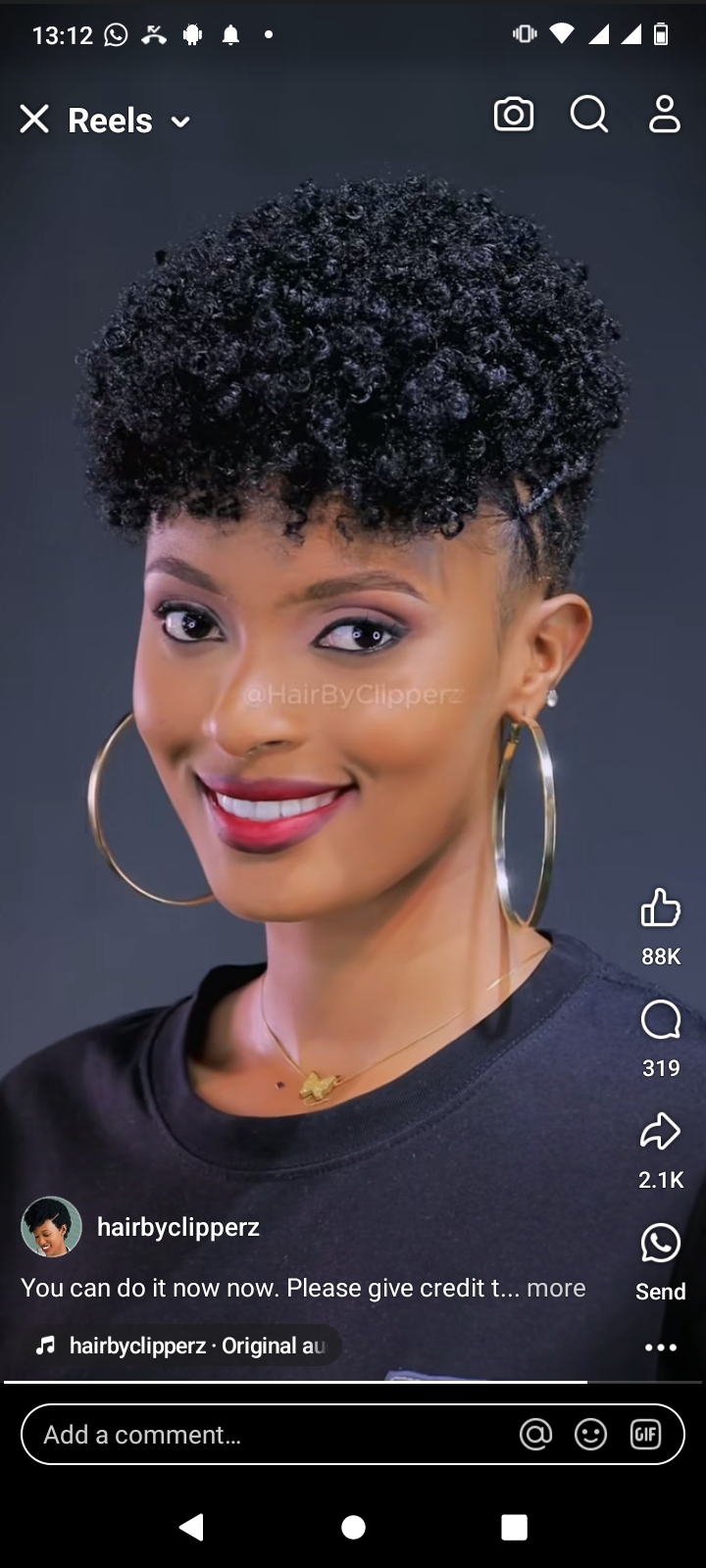Image resolution: width=706 pixels, height=1568 pixels.
Task: Open the search icon
Action: point(588,115)
